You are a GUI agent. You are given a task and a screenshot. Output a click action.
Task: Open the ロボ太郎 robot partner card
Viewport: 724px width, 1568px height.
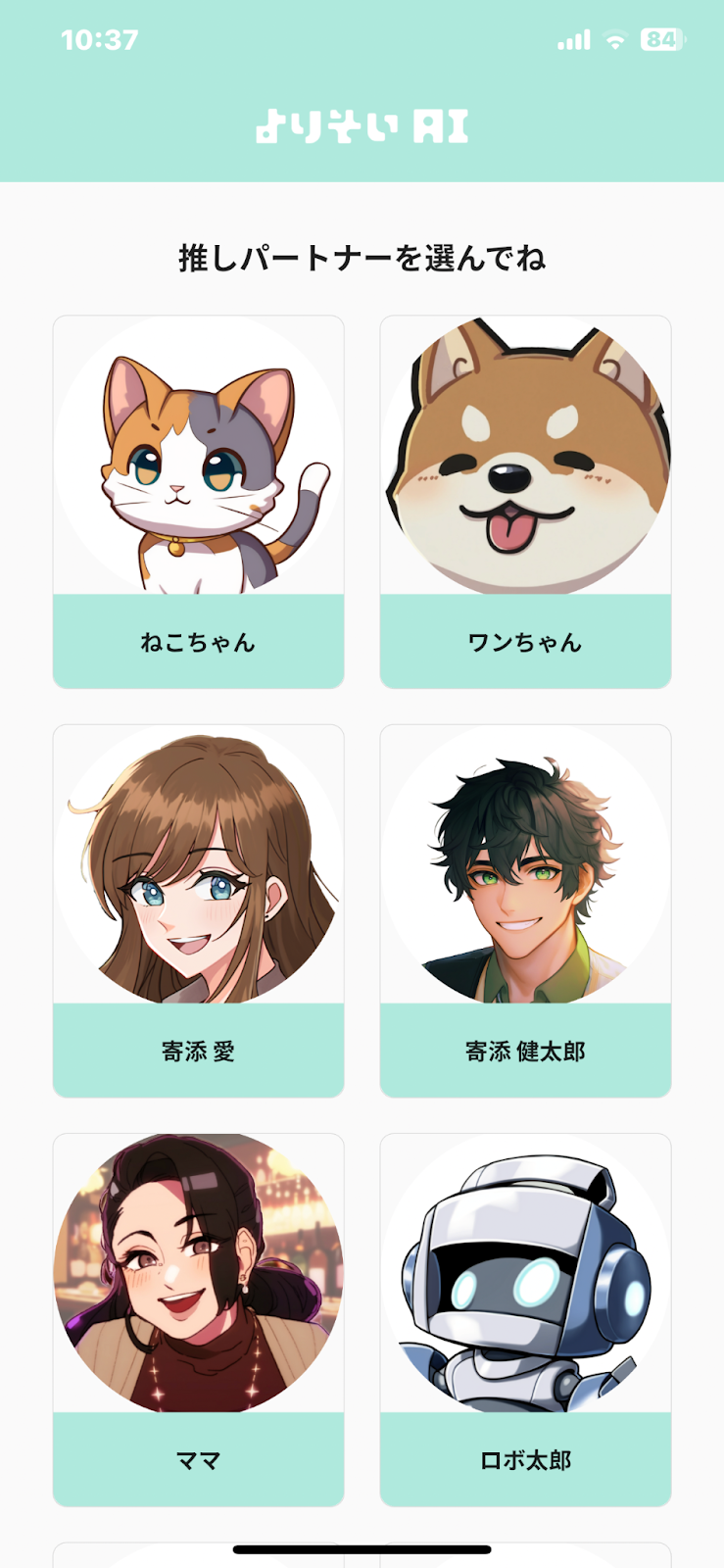coord(525,1318)
